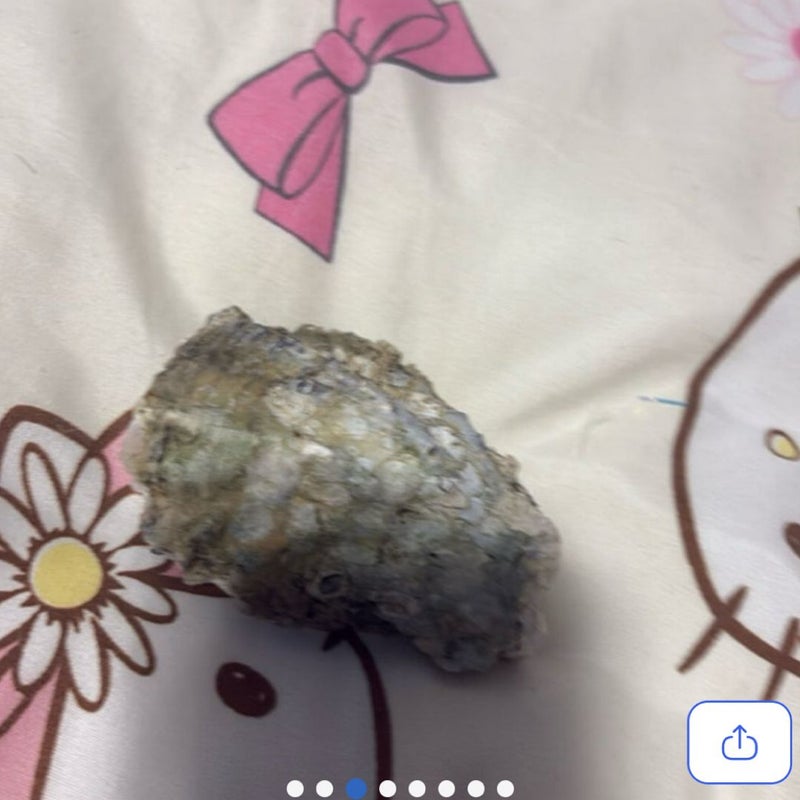Image resolution: width=800 pixels, height=800 pixels.
Task: Jump to the first photo dot
Action: (295, 789)
